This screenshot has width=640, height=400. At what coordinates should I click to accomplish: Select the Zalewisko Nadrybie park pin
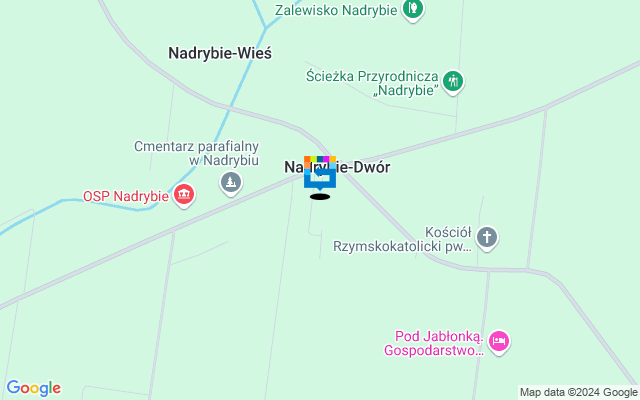(414, 10)
